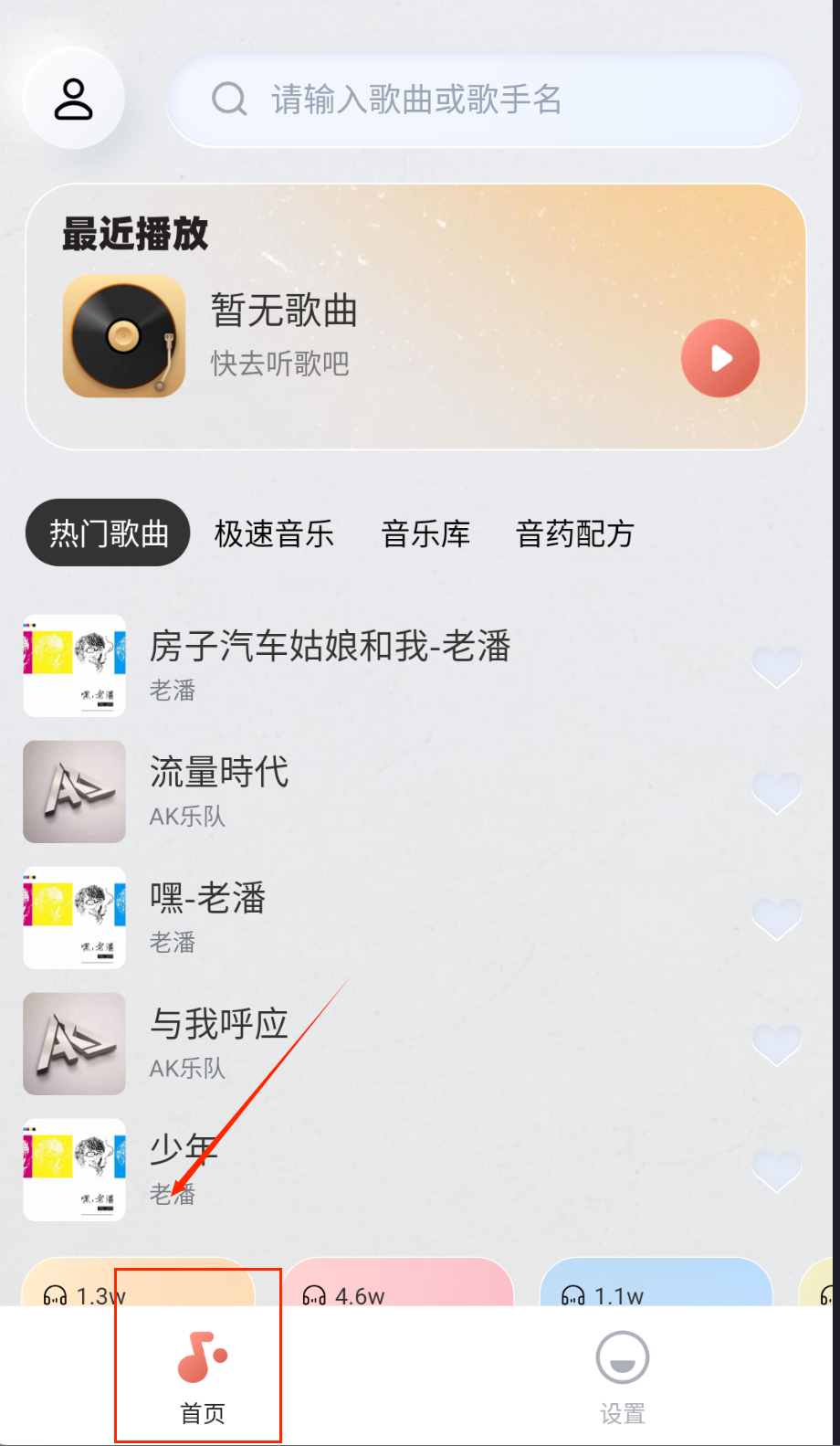The width and height of the screenshot is (840, 1446).
Task: Open the user profile icon
Action: click(74, 99)
